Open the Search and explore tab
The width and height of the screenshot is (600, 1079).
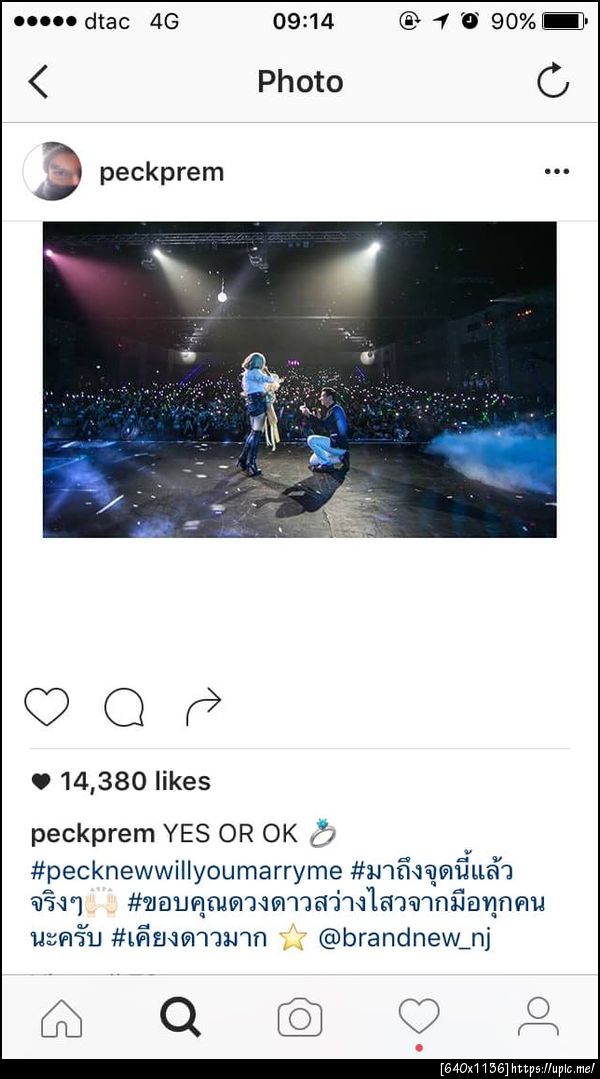pyautogui.click(x=180, y=1018)
